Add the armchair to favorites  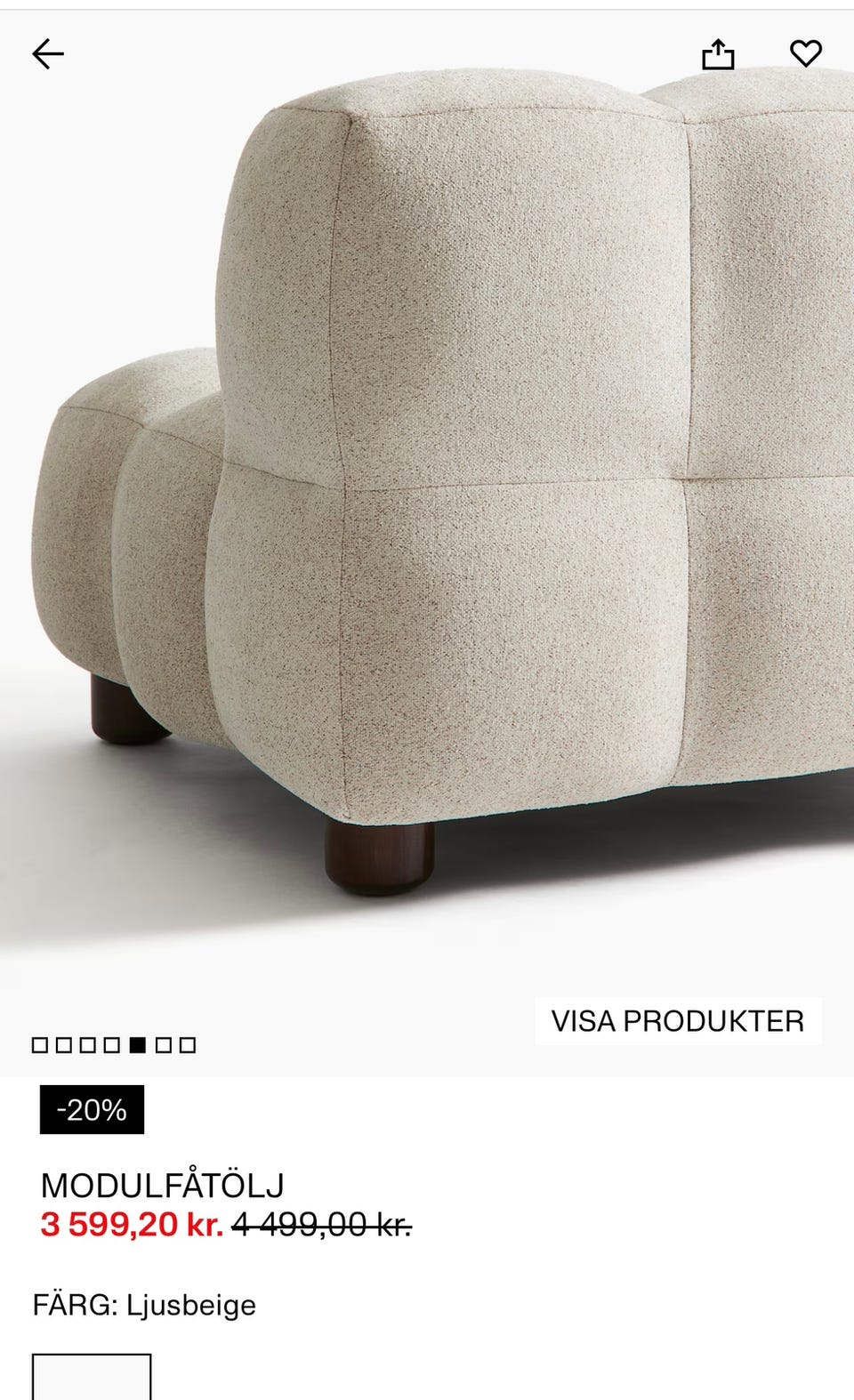pos(806,53)
